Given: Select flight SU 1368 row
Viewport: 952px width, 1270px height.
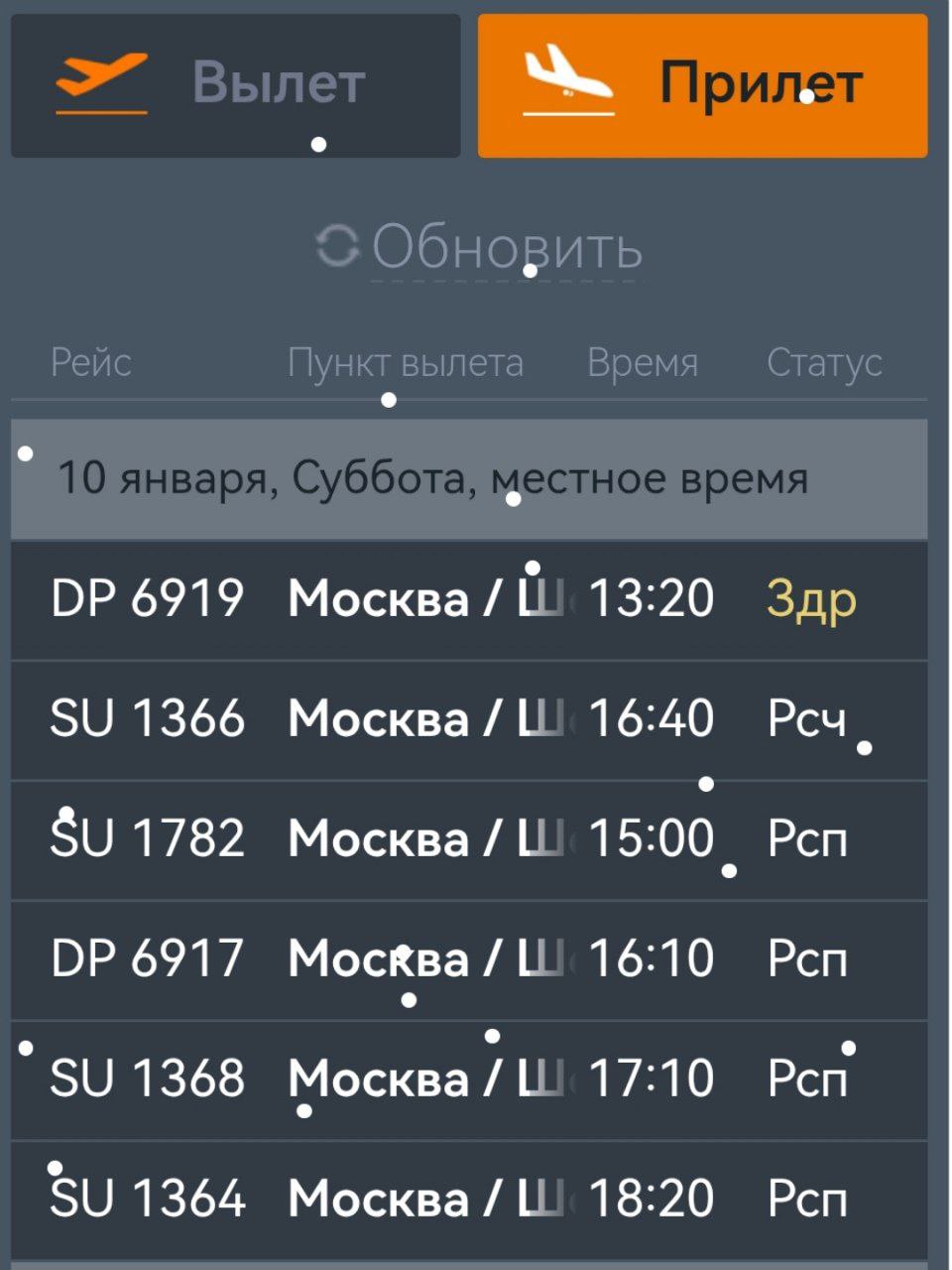Looking at the screenshot, I should pos(476,1078).
